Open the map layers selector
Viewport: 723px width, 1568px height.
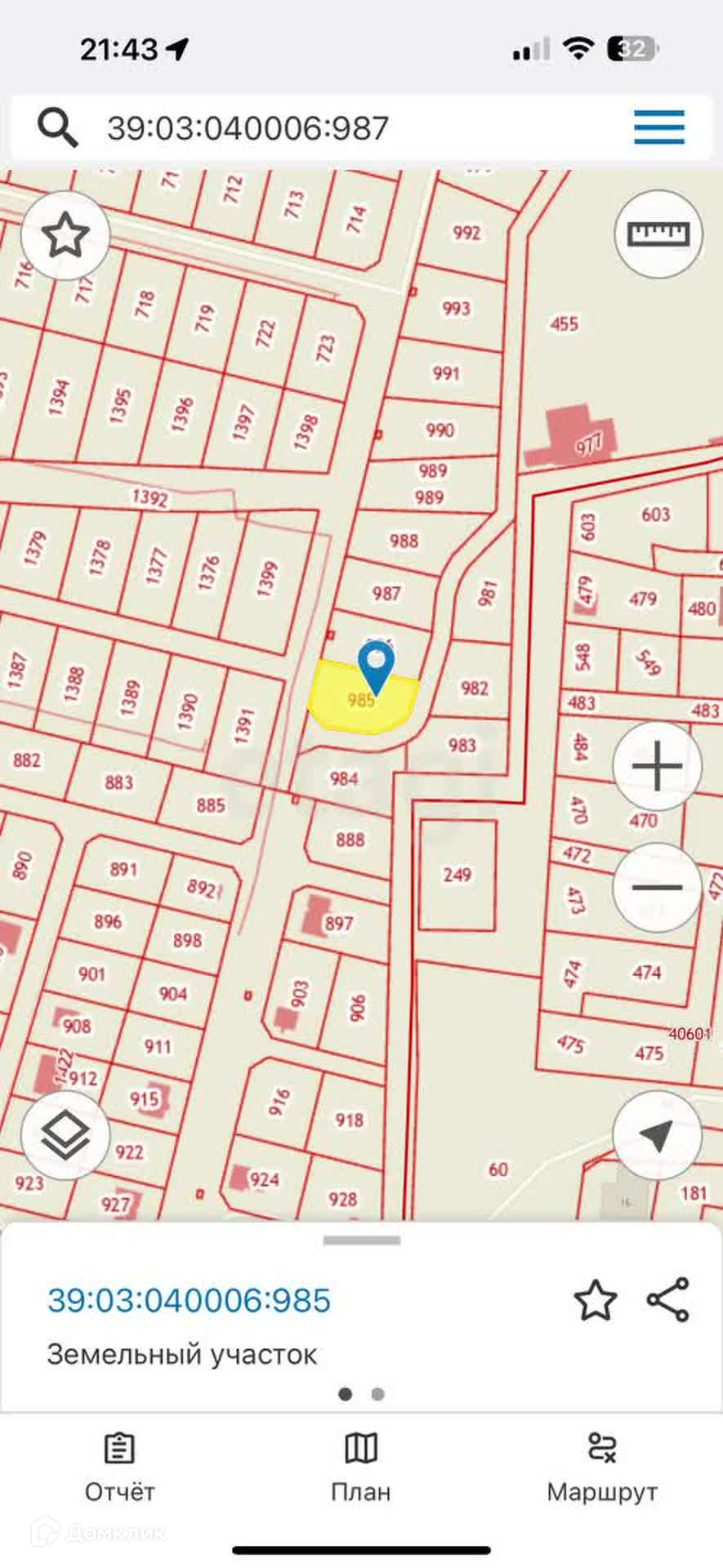click(x=65, y=1135)
